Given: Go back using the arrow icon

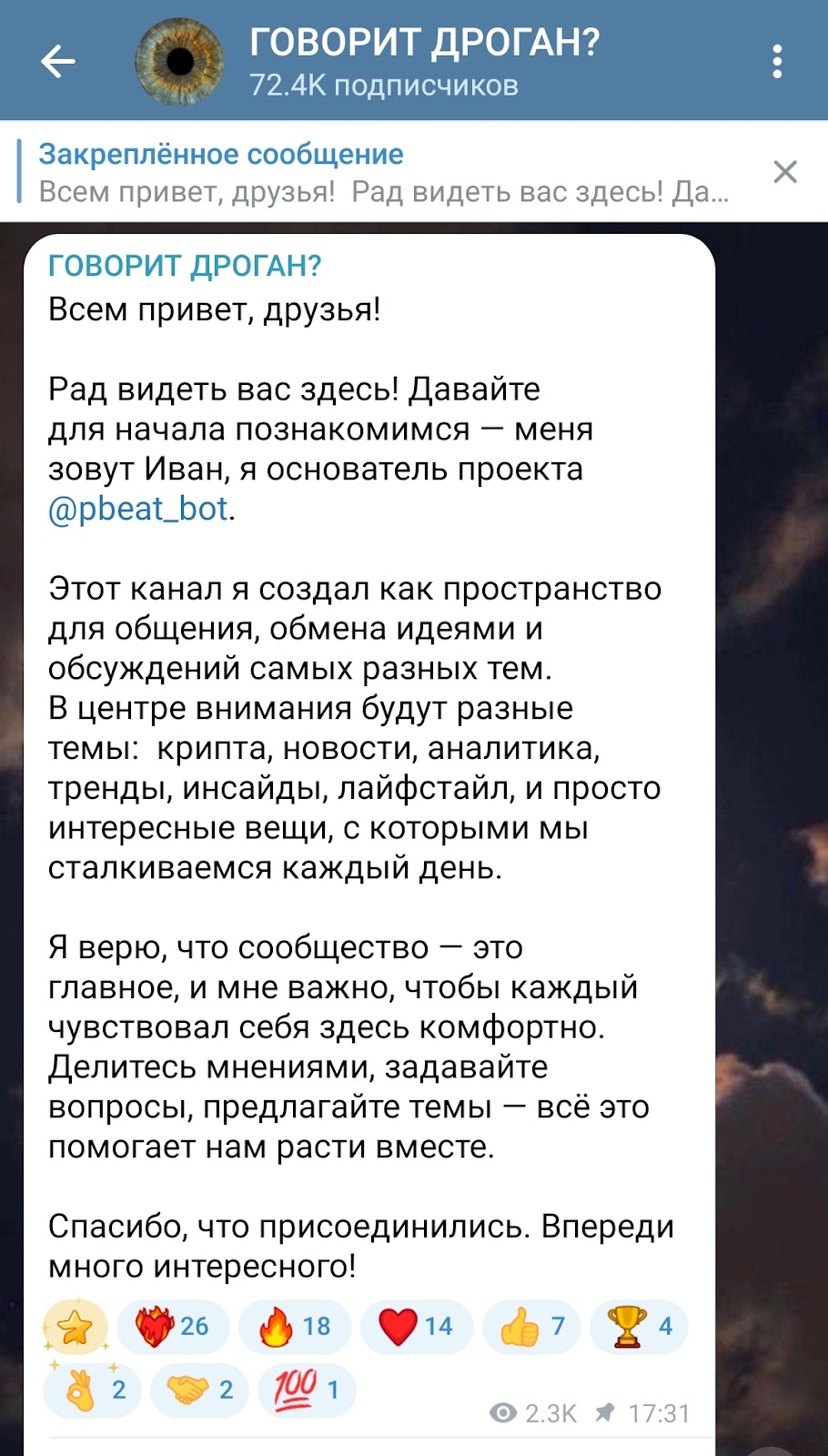Looking at the screenshot, I should [x=58, y=62].
